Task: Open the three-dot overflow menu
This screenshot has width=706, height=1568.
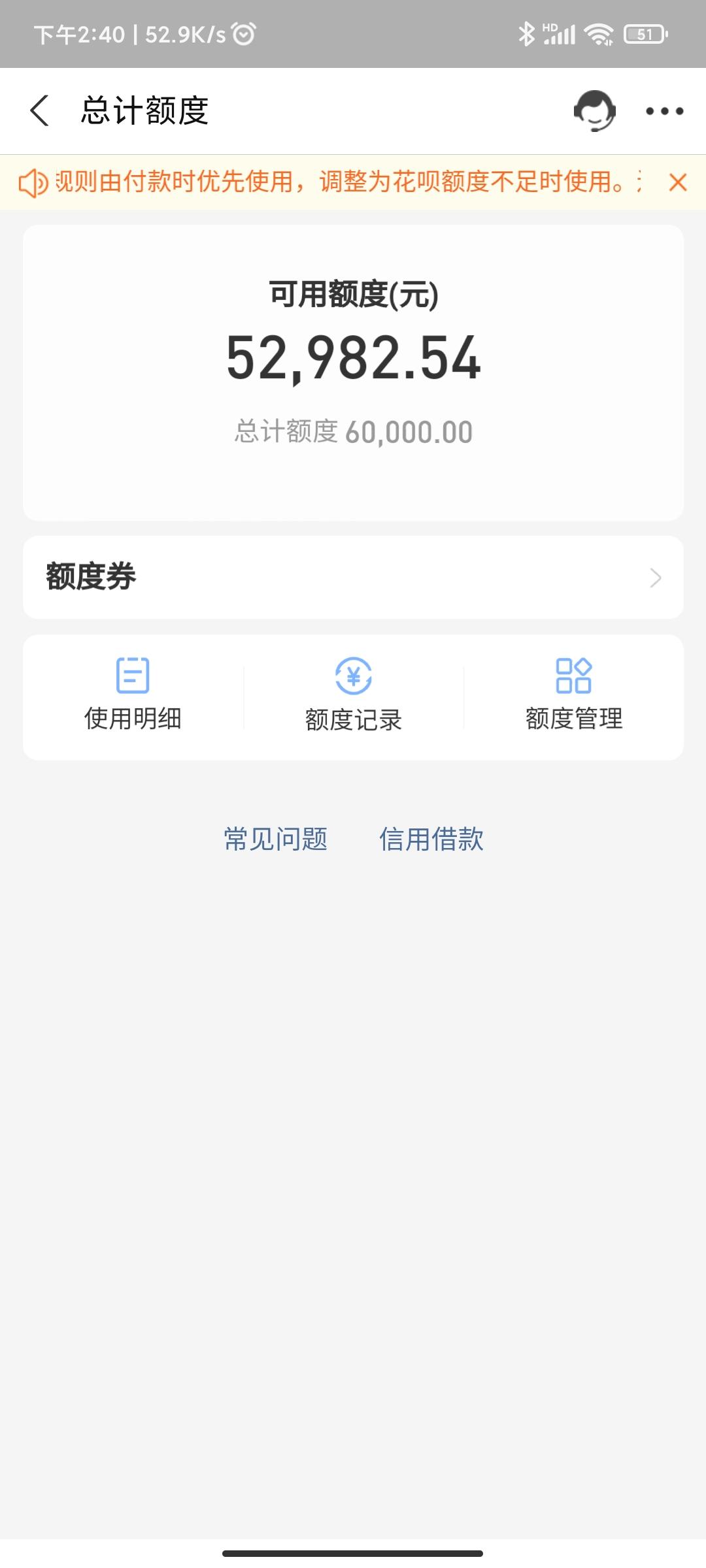Action: (665, 111)
